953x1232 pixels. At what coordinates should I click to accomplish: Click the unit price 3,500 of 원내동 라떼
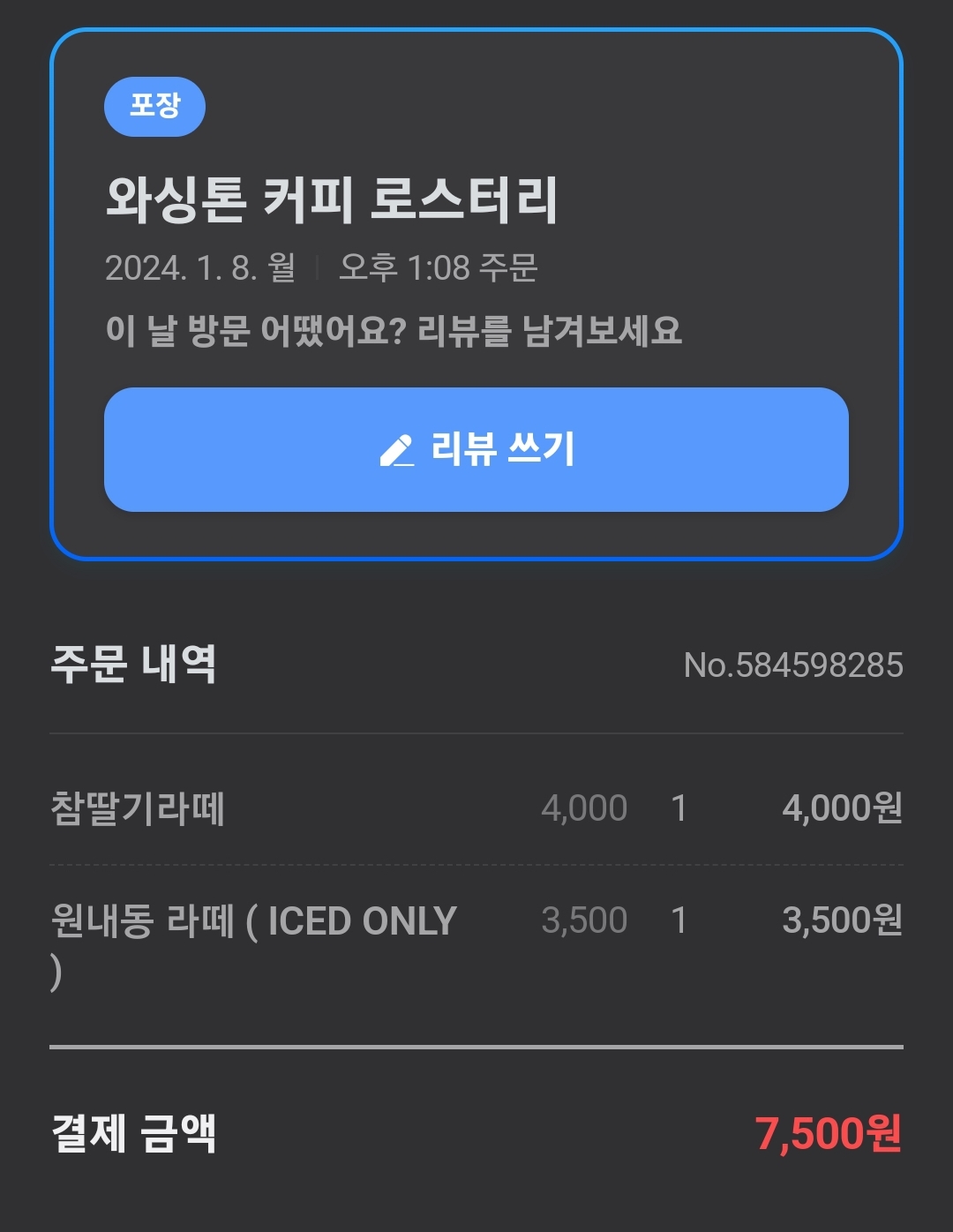(x=585, y=920)
